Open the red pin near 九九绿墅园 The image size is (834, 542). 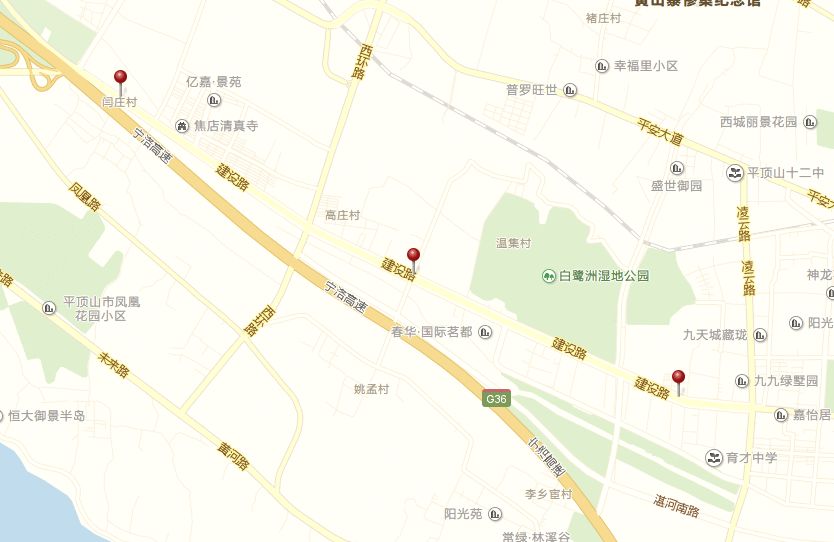point(679,378)
